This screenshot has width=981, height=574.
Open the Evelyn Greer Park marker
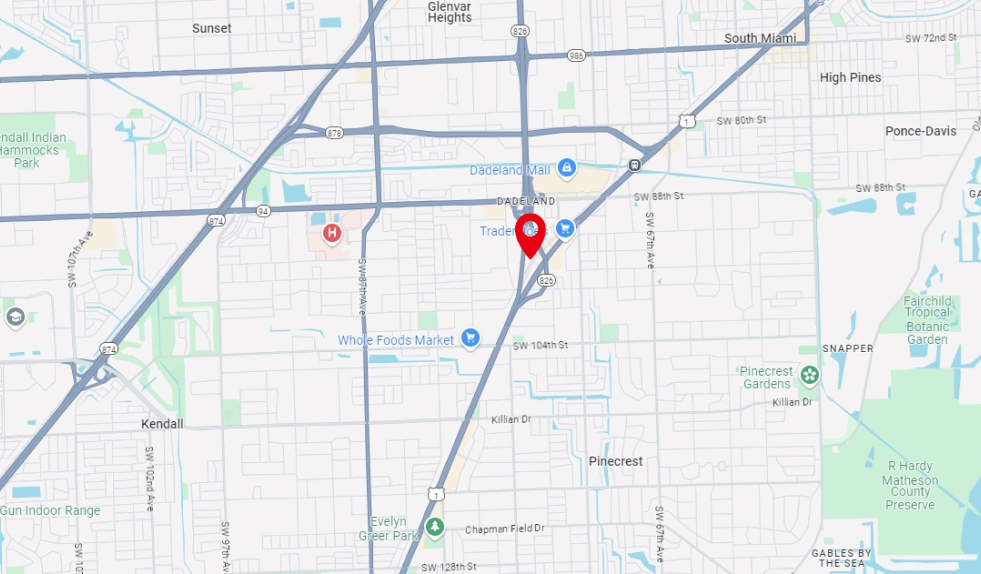coord(434,526)
